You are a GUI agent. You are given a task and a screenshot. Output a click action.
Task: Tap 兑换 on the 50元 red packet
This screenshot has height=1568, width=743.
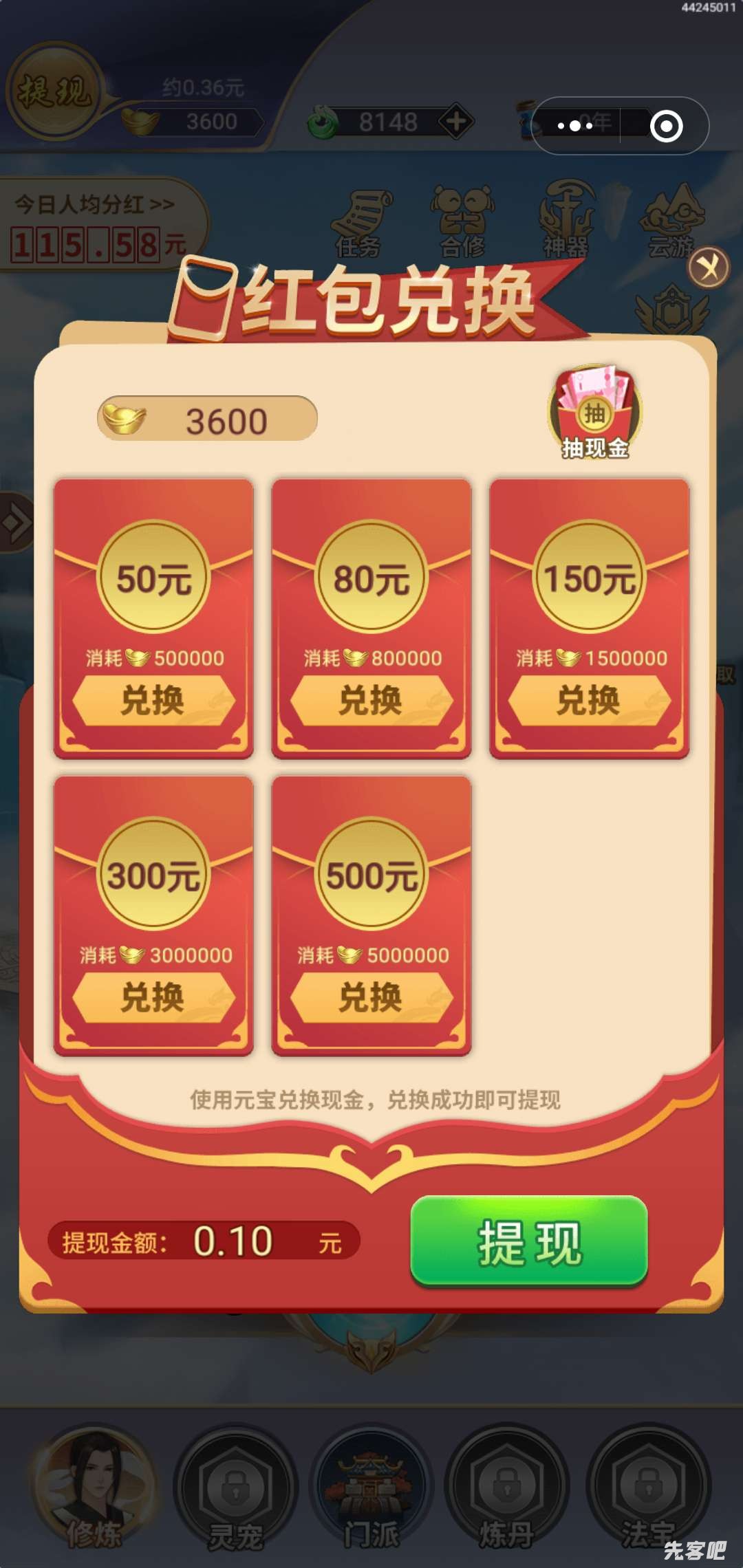(x=153, y=701)
